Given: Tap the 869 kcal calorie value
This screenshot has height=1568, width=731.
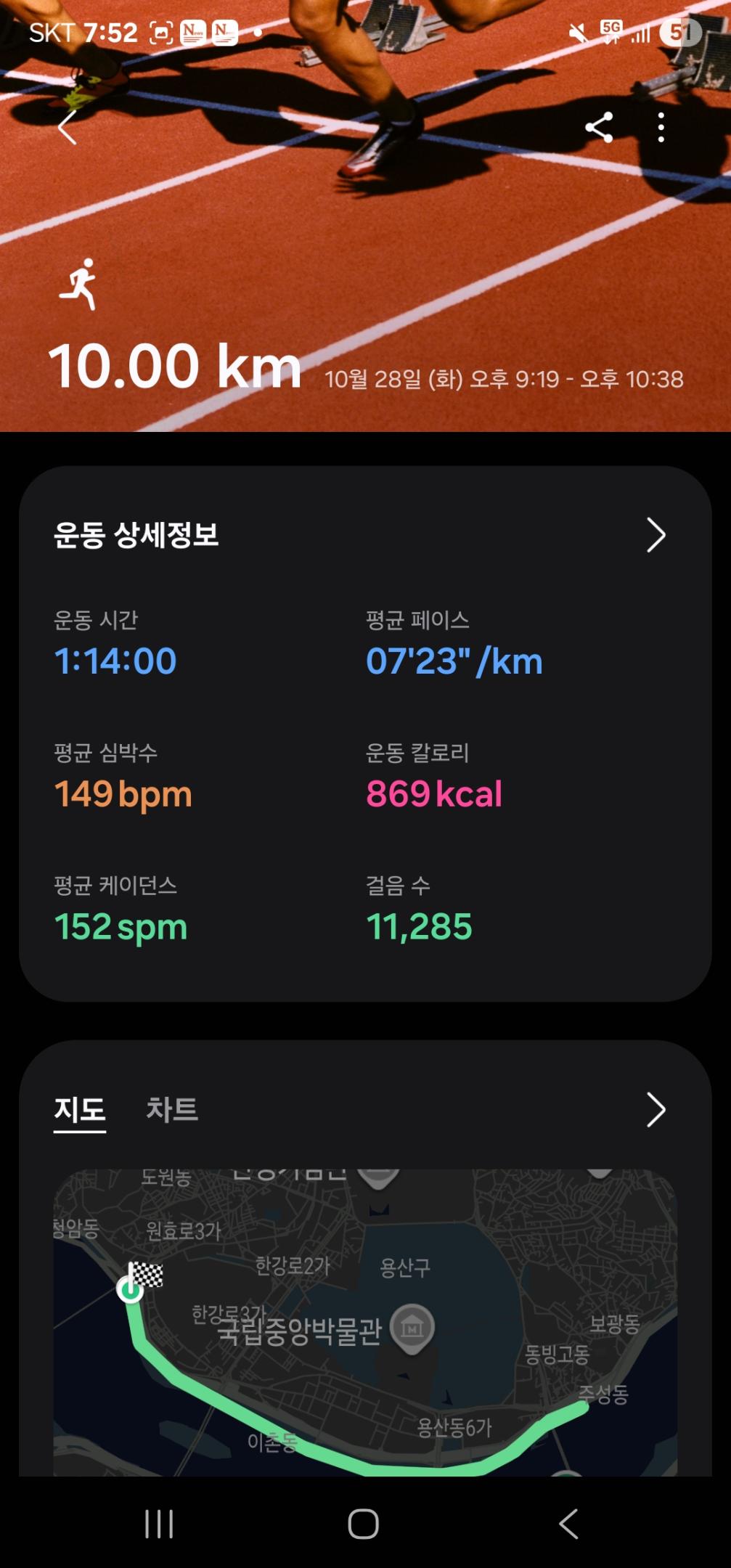Looking at the screenshot, I should (x=433, y=794).
